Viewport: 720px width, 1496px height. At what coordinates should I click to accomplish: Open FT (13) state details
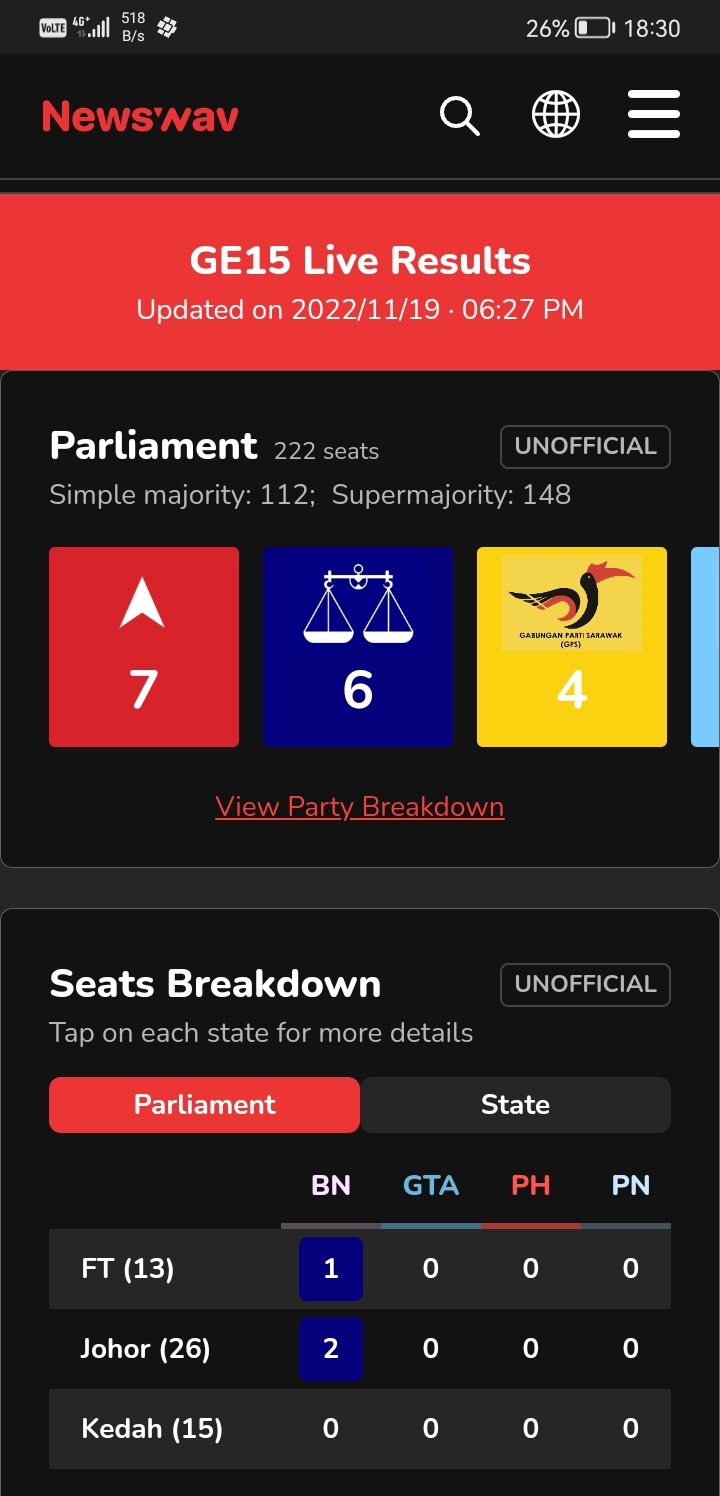coord(128,1269)
